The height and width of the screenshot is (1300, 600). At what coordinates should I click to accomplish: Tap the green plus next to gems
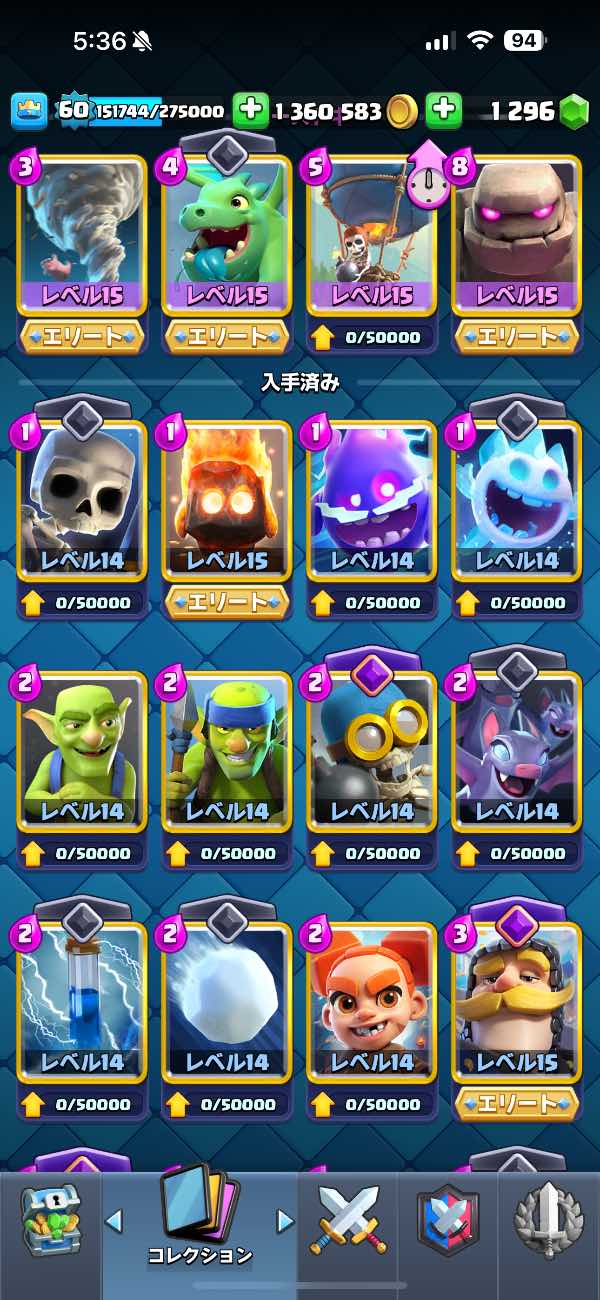point(443,111)
